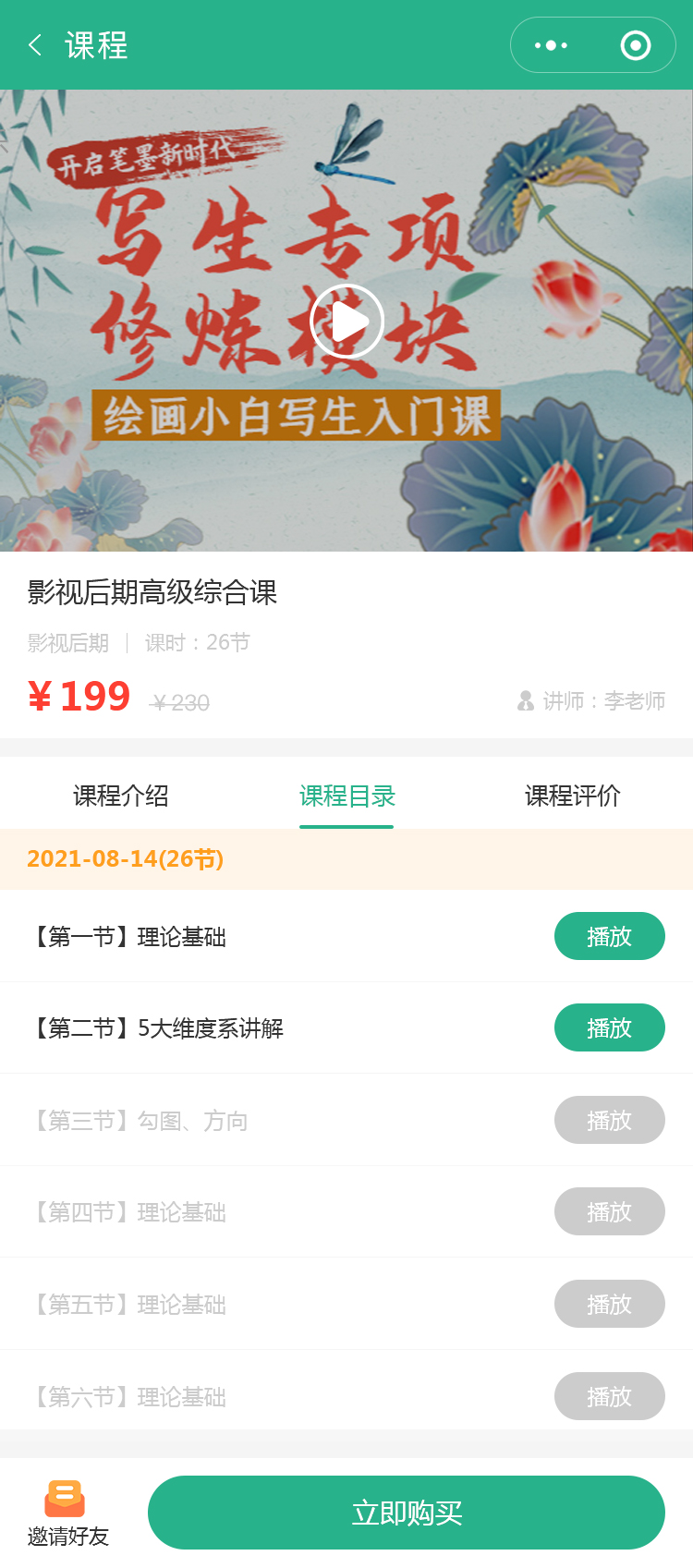This screenshot has width=693, height=1568.
Task: Tap 播放 for 第六节 理论基础
Action: (x=609, y=1396)
